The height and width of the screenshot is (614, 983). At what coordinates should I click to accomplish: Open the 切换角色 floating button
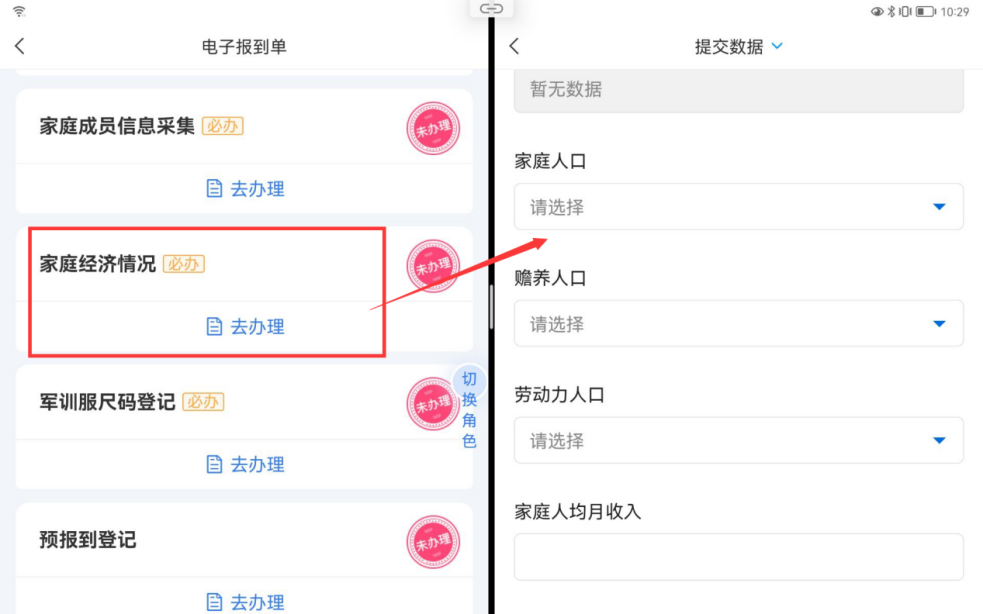pos(469,410)
